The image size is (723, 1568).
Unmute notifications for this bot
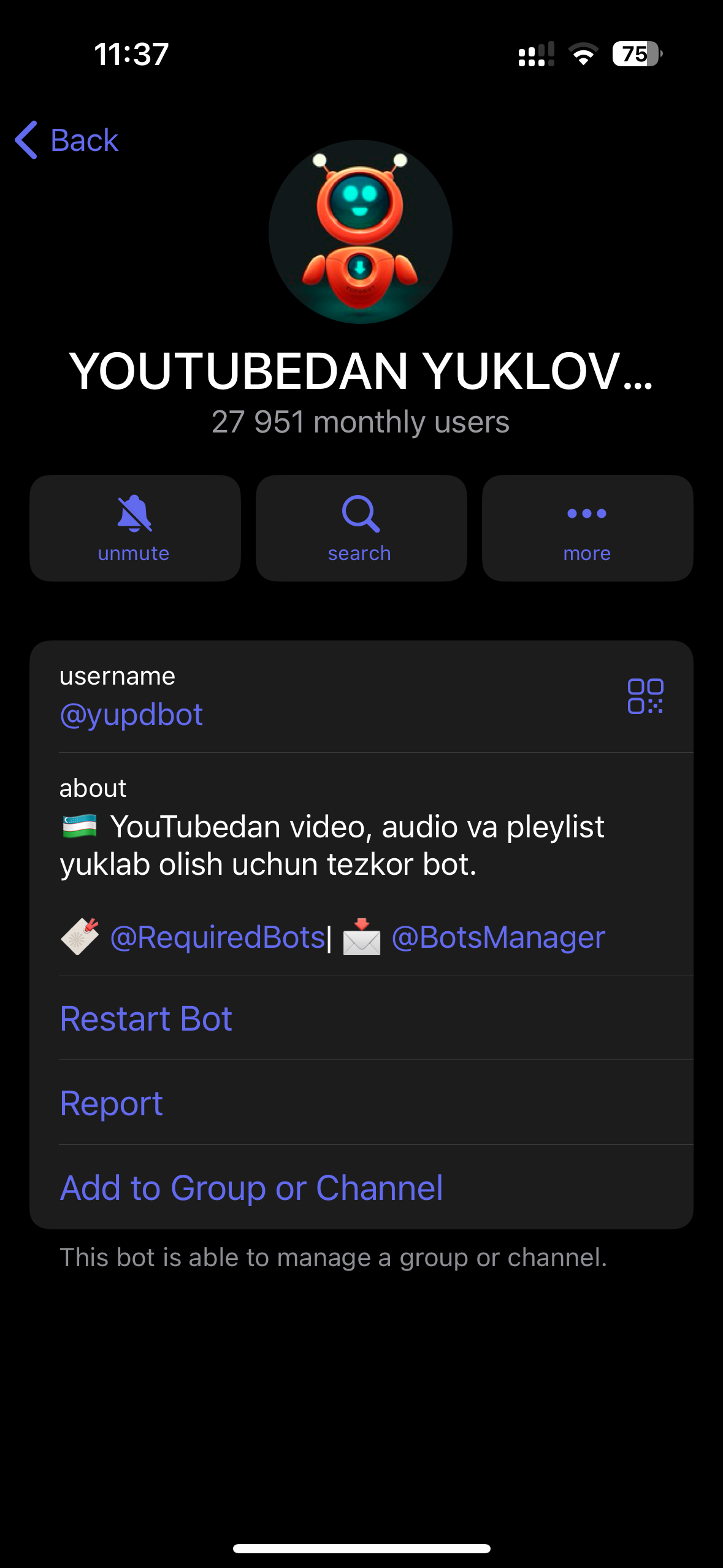[x=134, y=526]
